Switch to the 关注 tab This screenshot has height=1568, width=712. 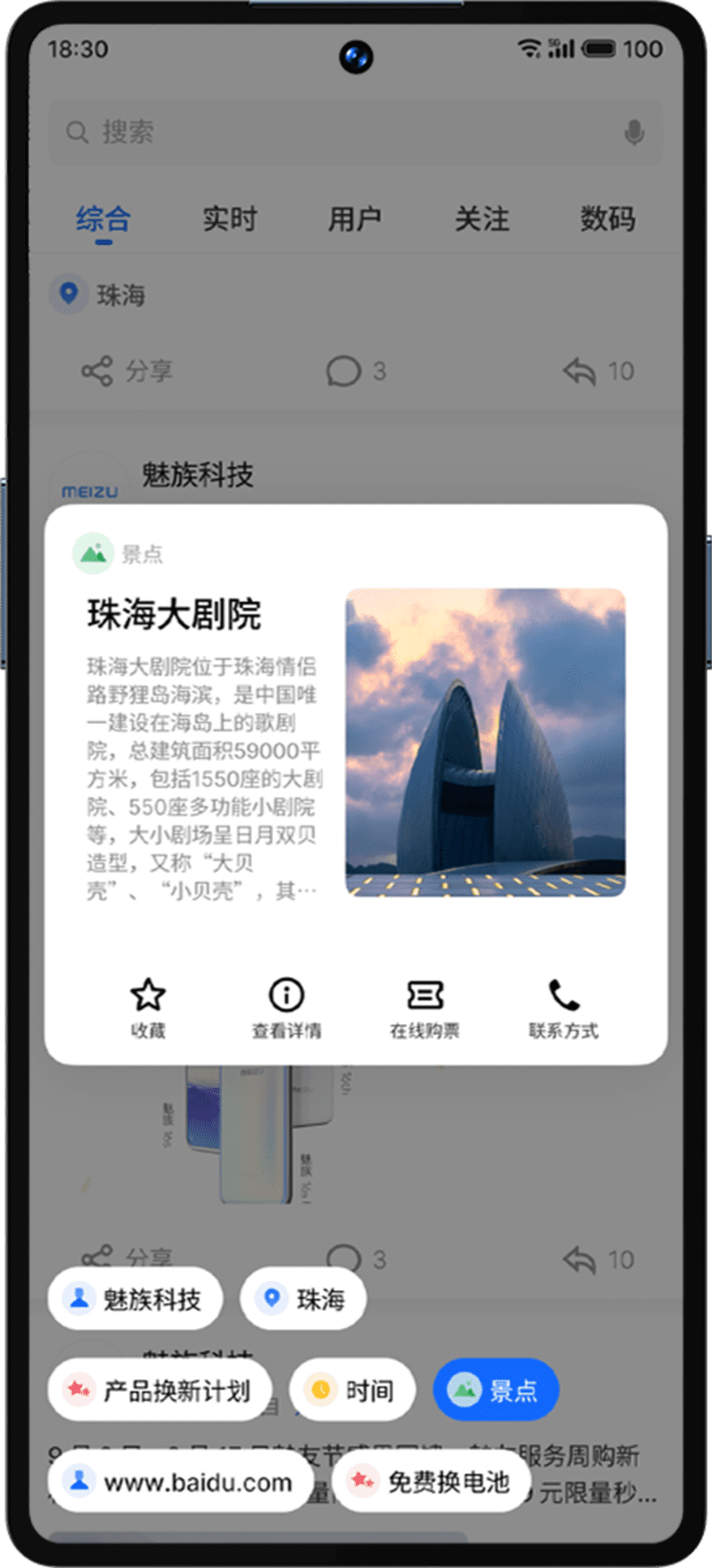[482, 219]
